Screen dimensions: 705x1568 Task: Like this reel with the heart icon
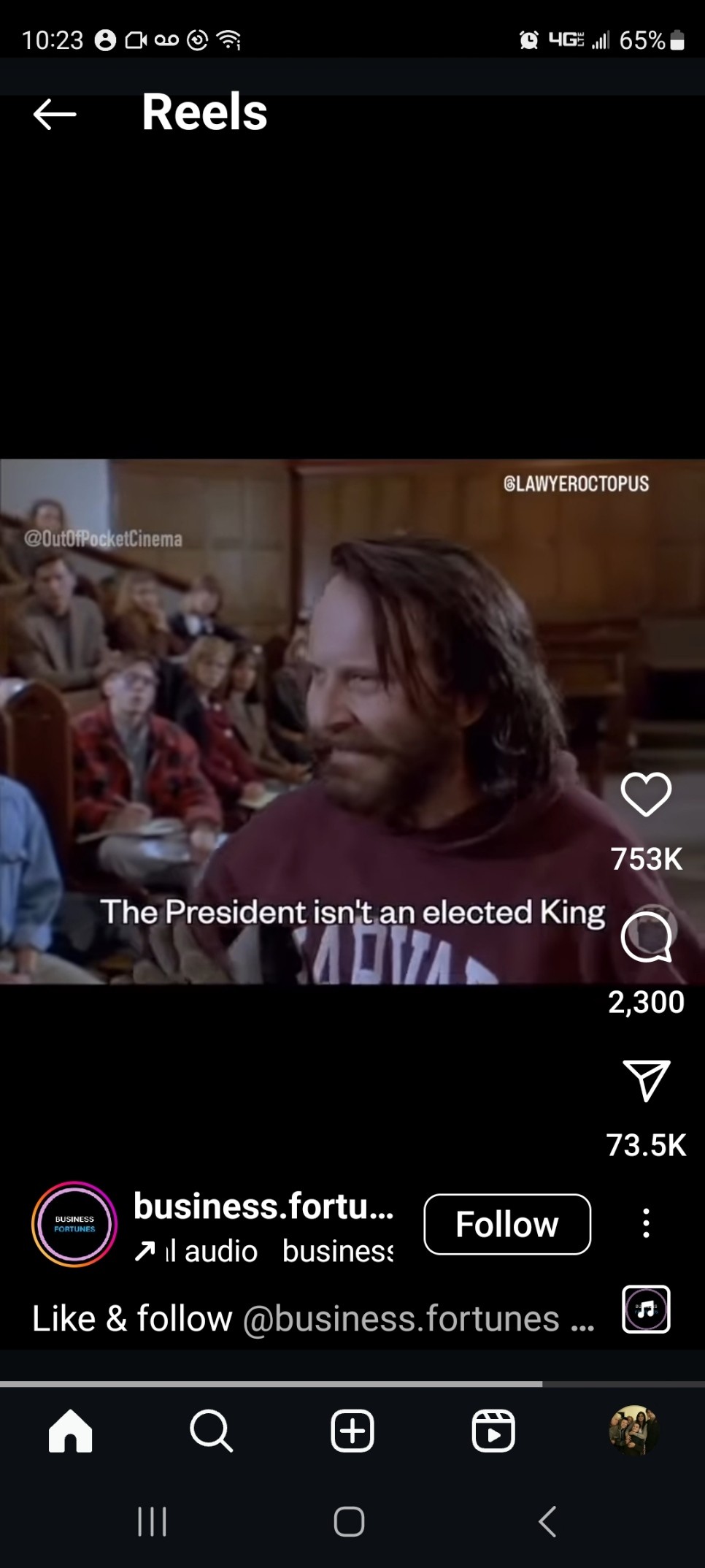point(646,794)
